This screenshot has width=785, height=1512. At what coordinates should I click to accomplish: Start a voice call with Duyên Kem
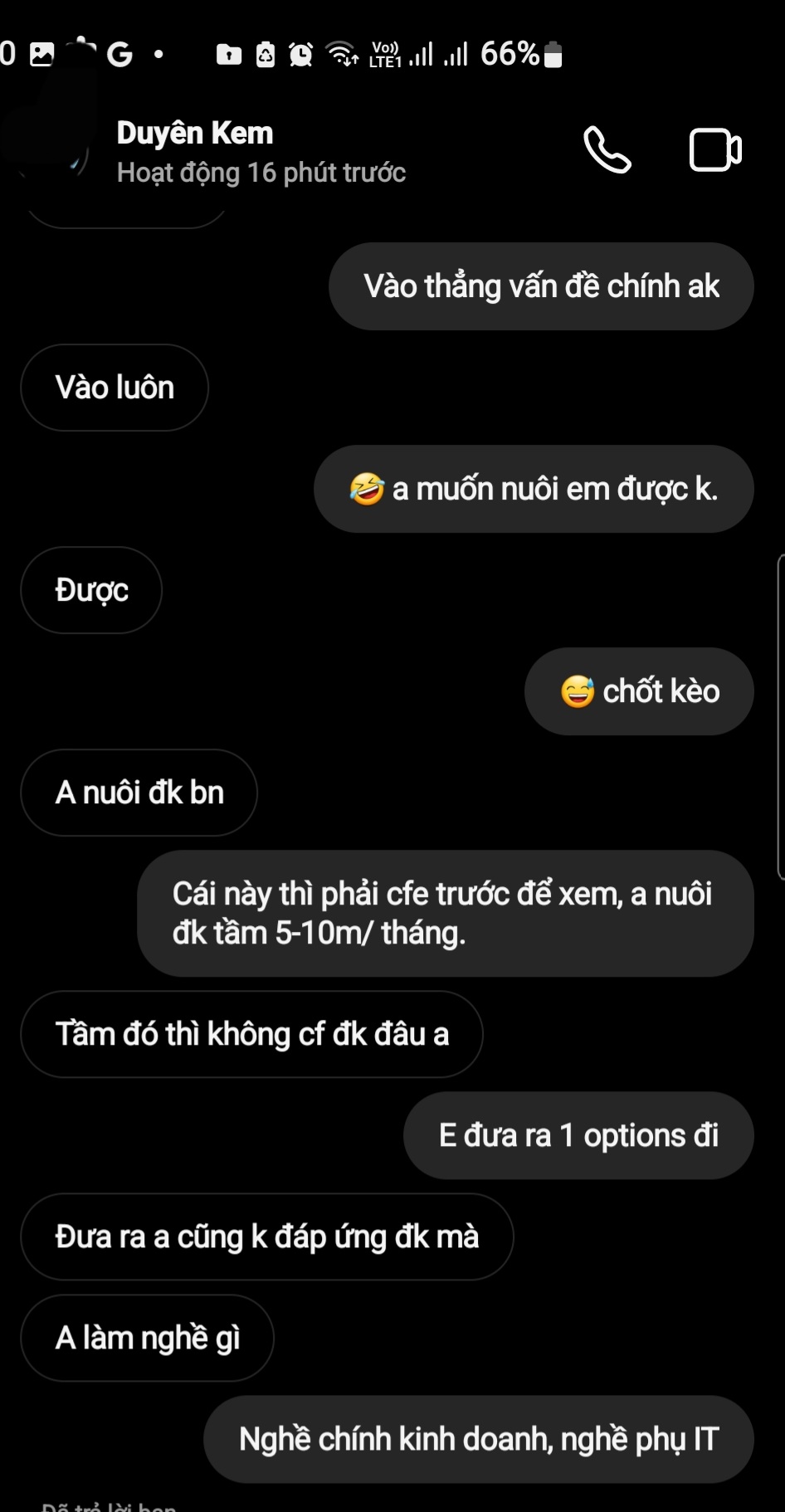click(607, 150)
